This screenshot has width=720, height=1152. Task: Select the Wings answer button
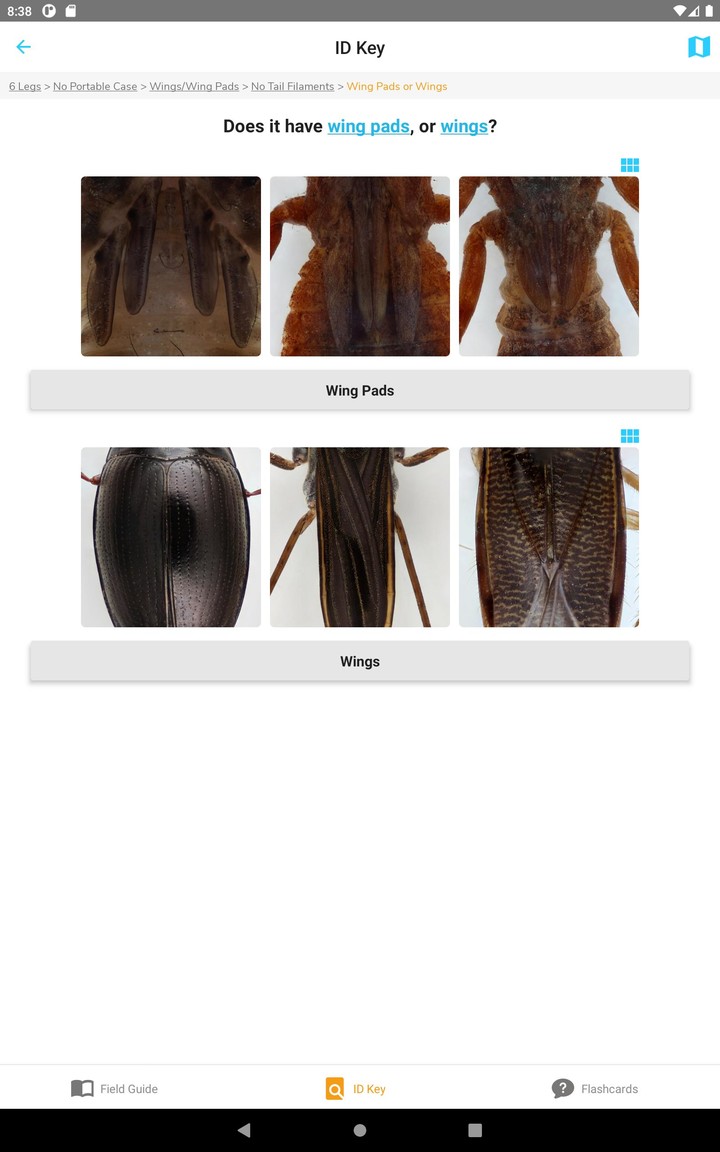[x=360, y=661]
